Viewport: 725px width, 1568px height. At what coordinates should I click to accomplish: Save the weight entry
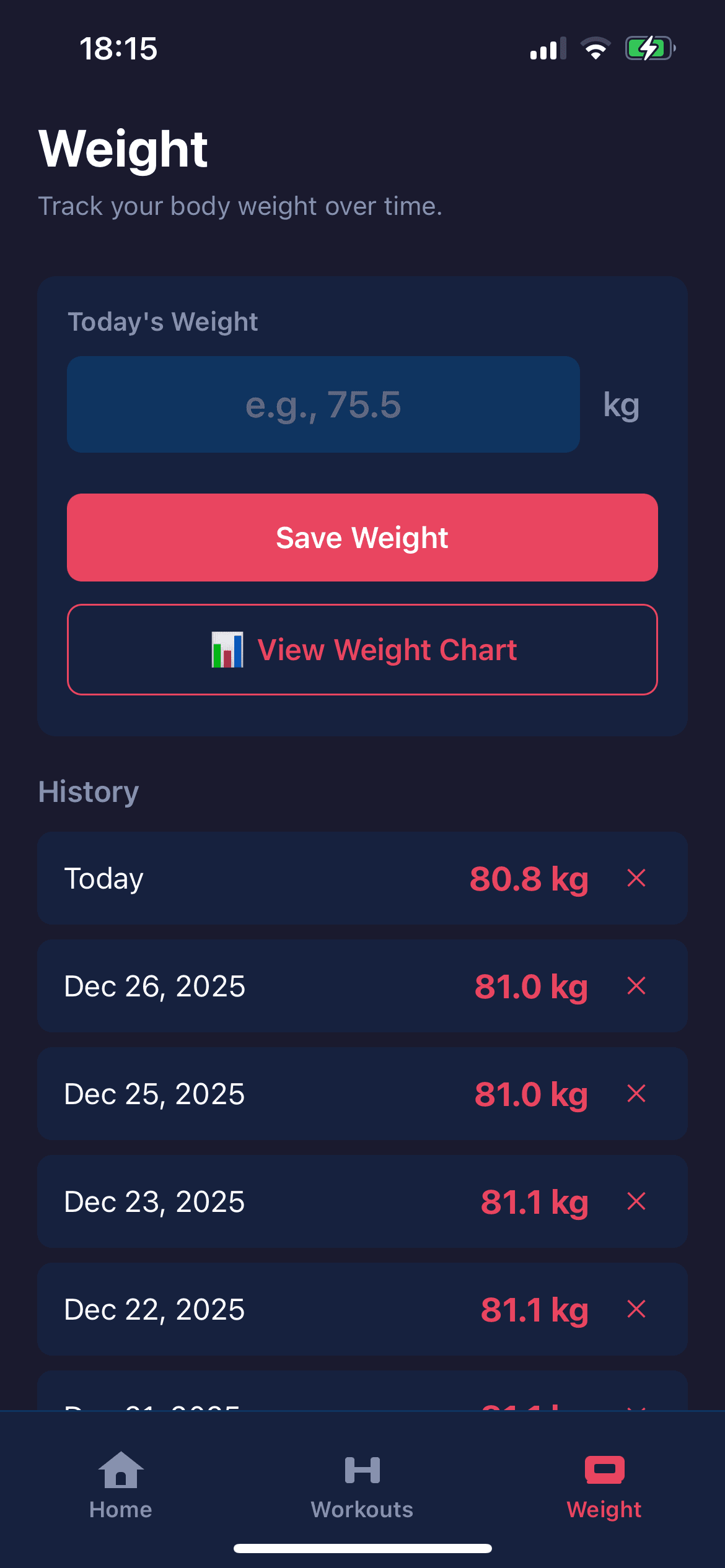pos(362,538)
